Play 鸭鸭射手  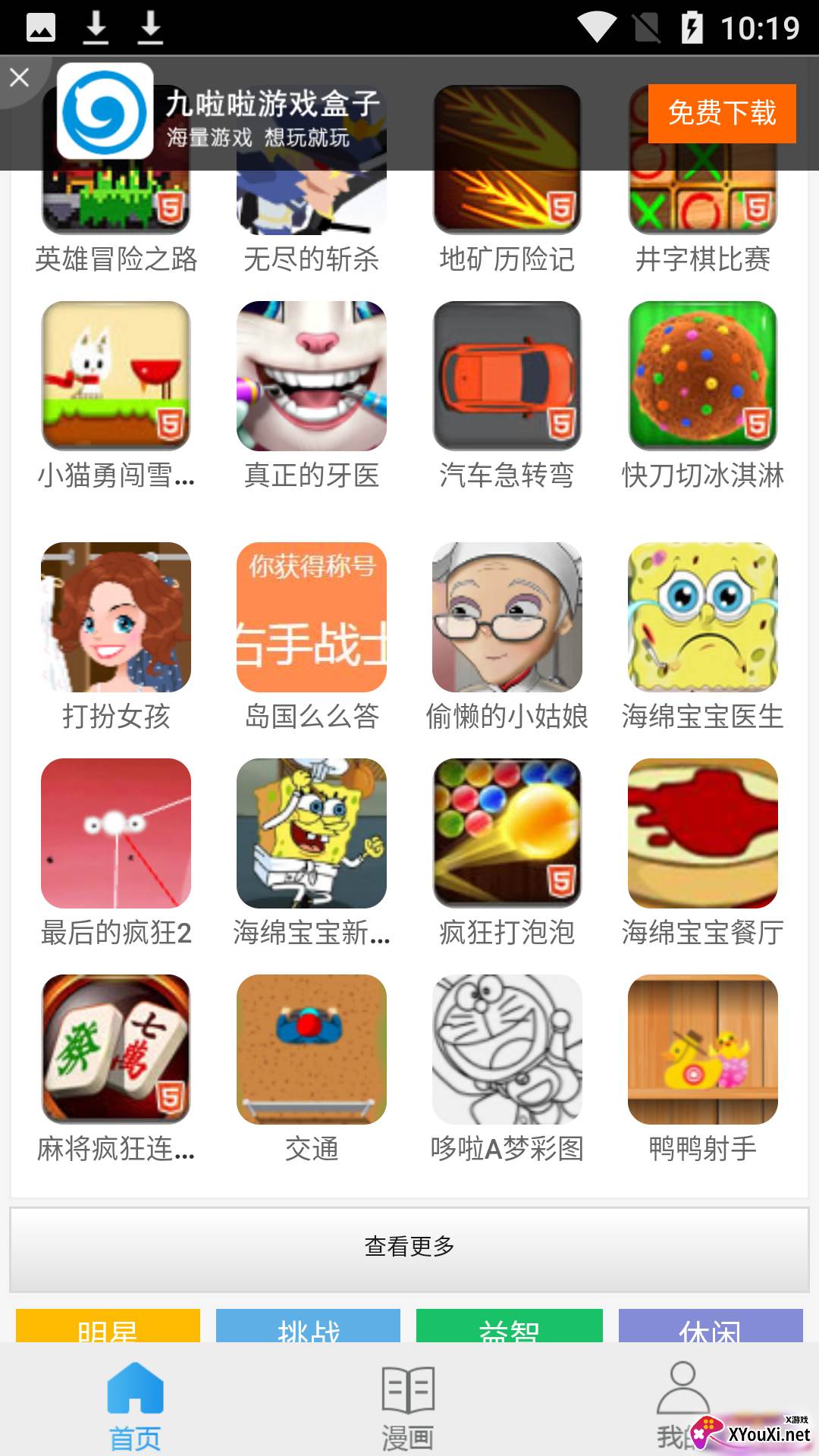click(703, 1049)
